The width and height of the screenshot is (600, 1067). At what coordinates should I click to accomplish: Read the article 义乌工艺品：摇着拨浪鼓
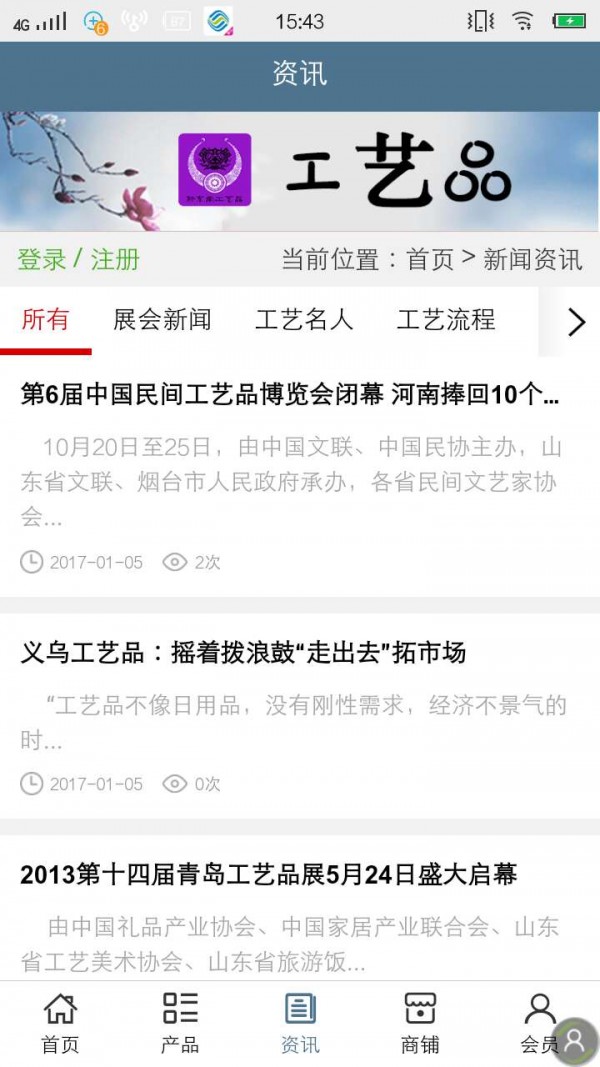coord(243,654)
